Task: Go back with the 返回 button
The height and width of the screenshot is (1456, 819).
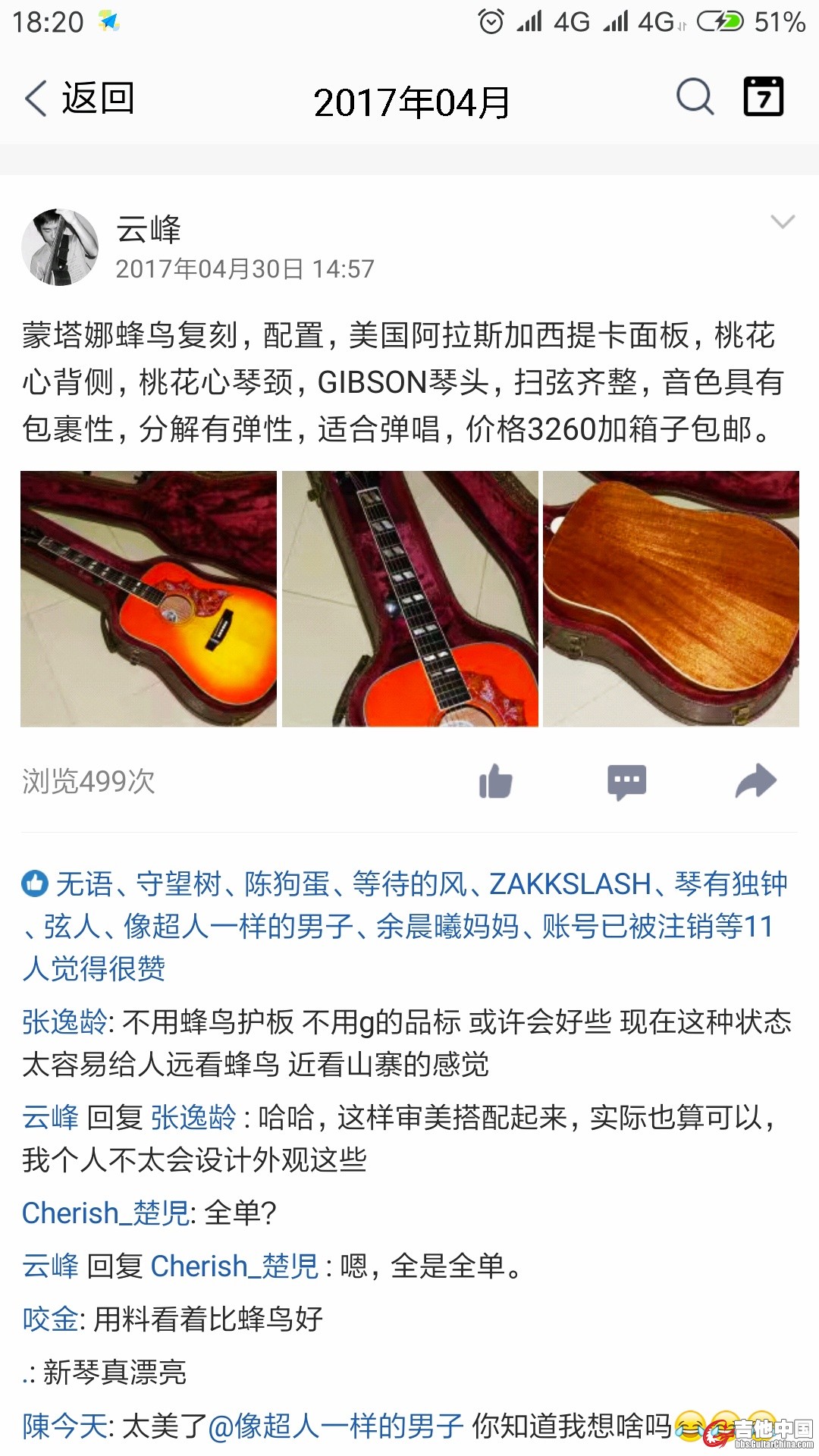Action: coord(80,99)
